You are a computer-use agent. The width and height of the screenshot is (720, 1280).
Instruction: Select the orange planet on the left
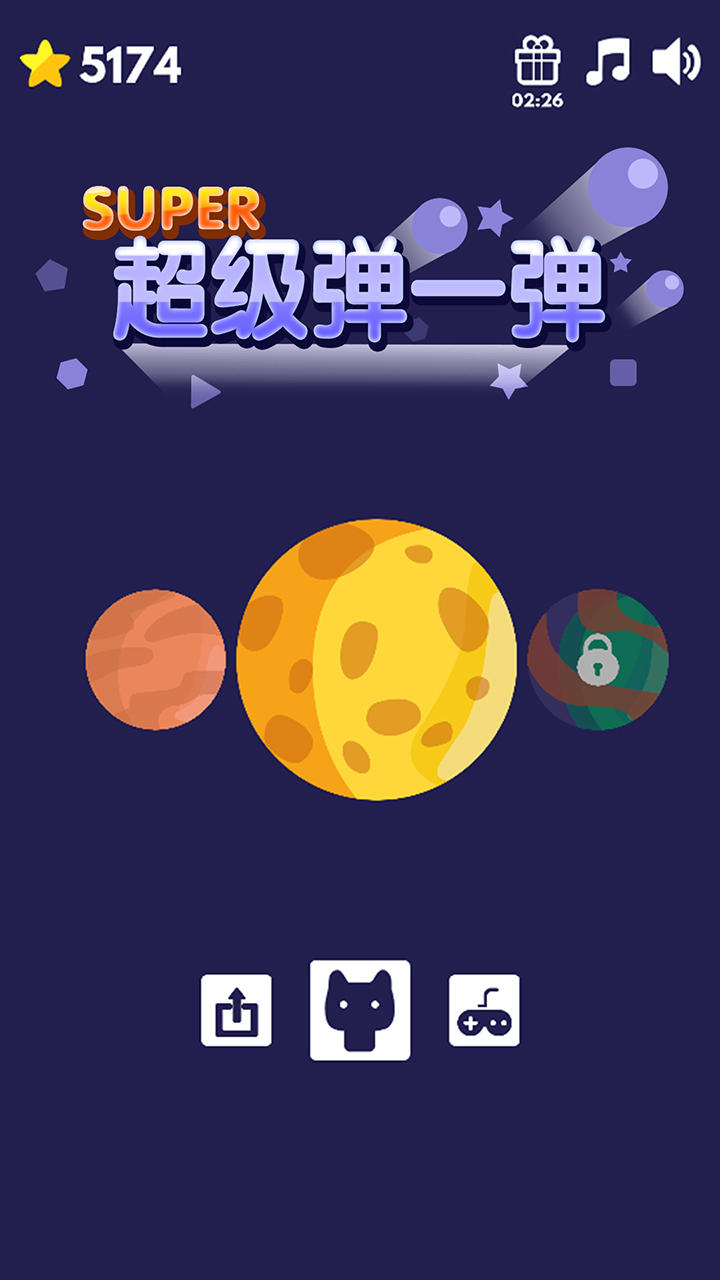[156, 659]
